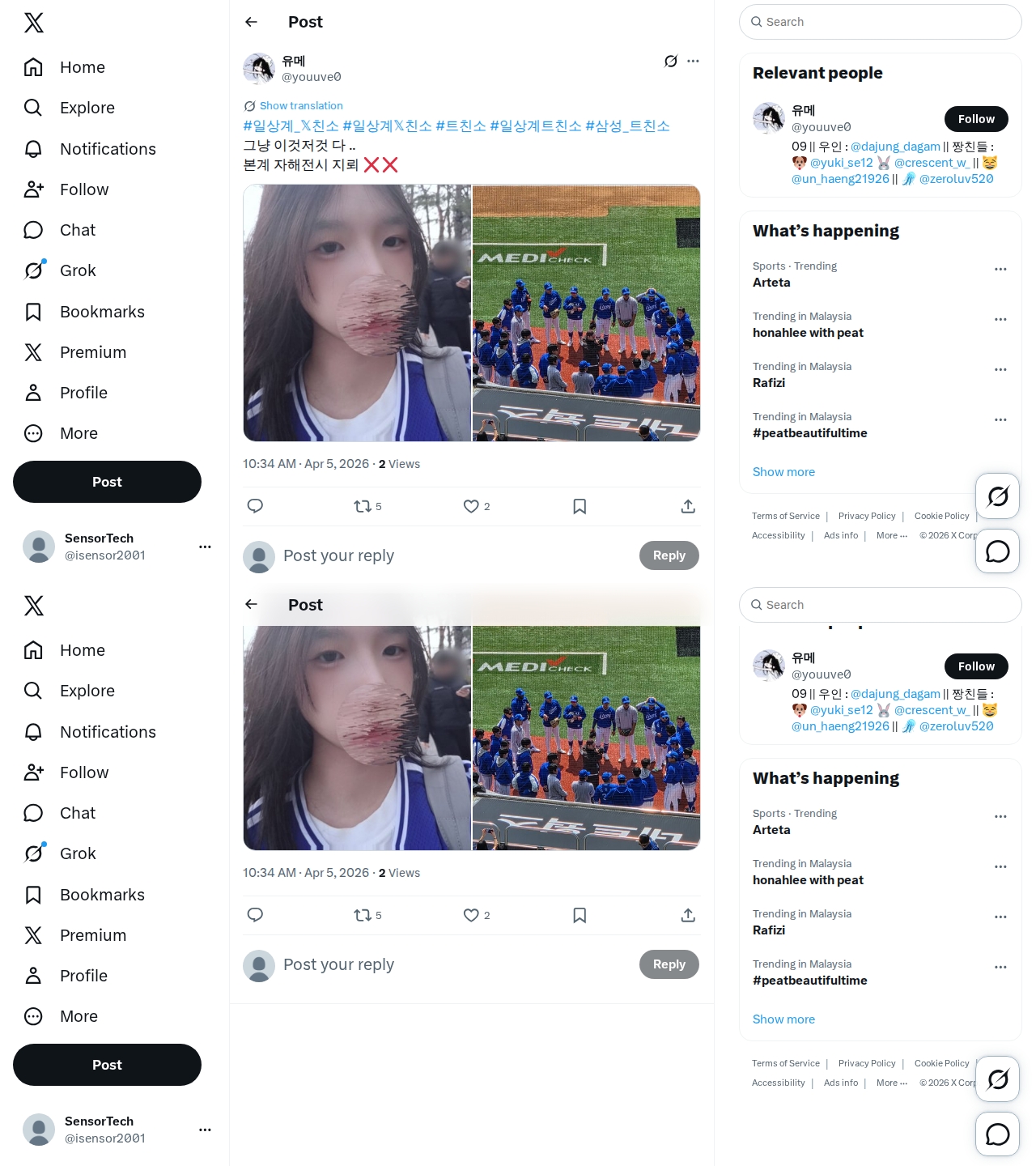The image size is (1036, 1166).
Task: Open the #트친소 hashtag link
Action: [461, 126]
